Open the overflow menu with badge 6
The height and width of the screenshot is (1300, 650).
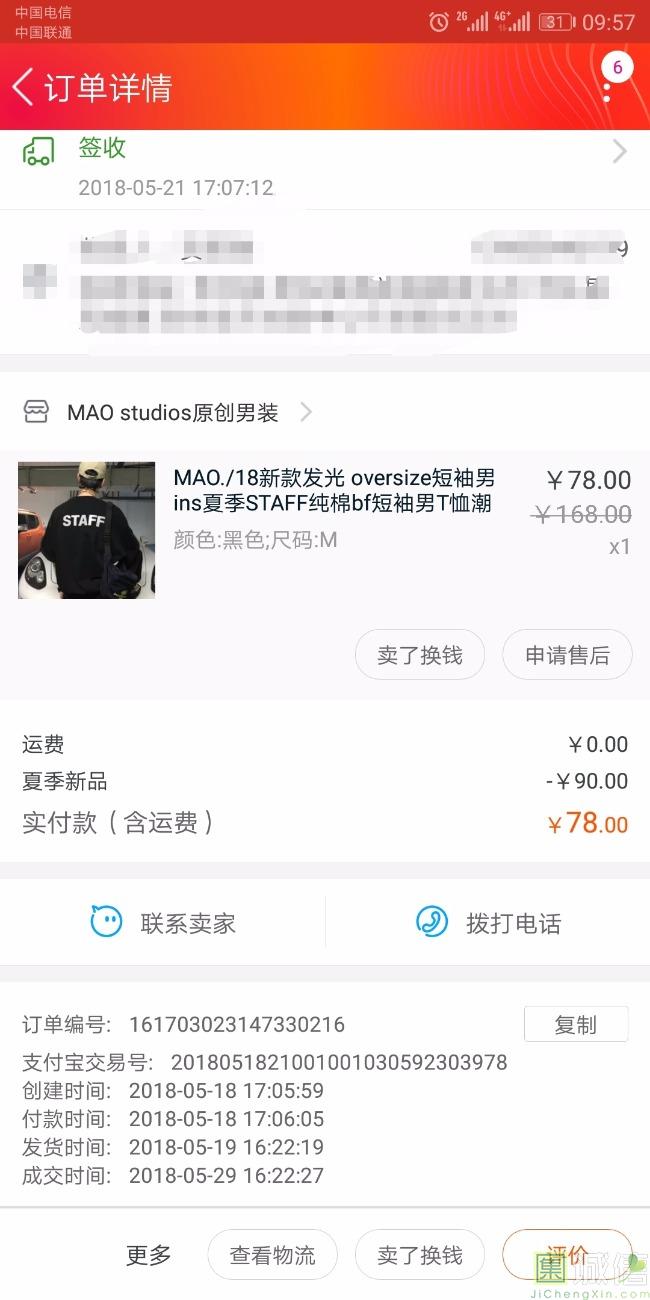607,87
